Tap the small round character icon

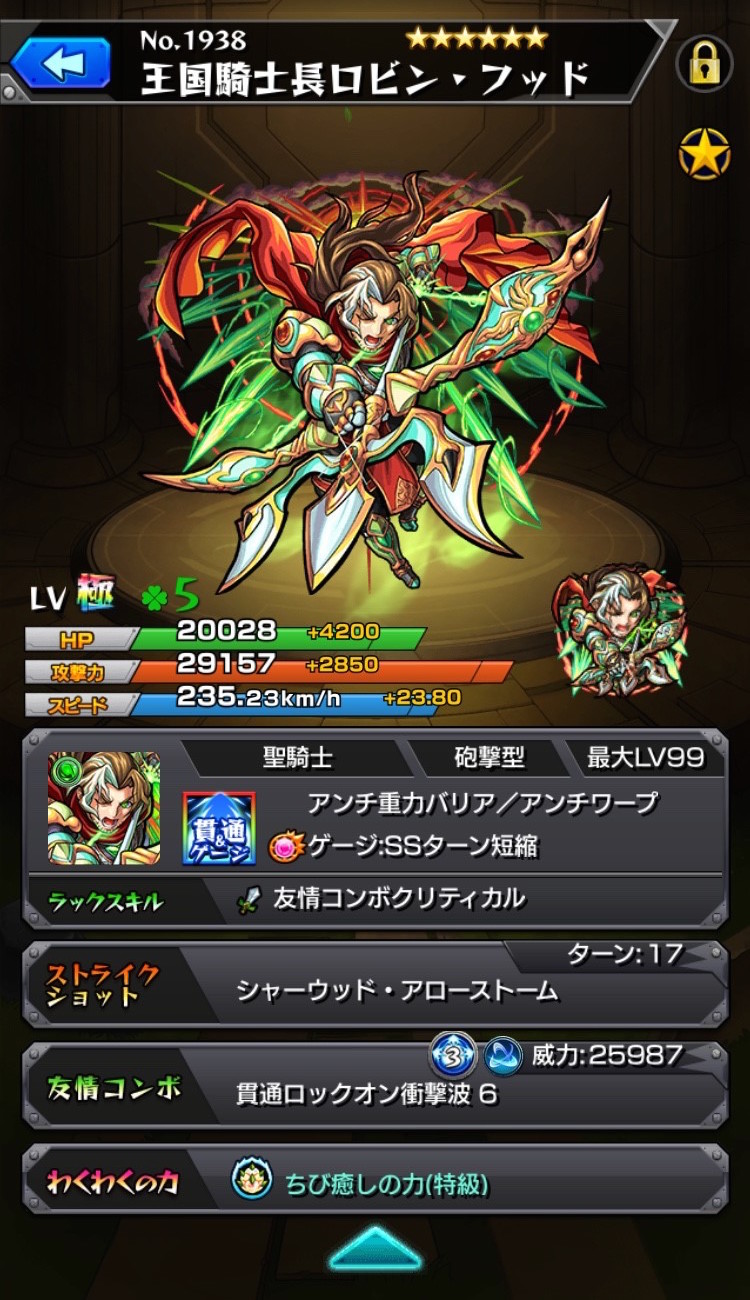(x=620, y=631)
